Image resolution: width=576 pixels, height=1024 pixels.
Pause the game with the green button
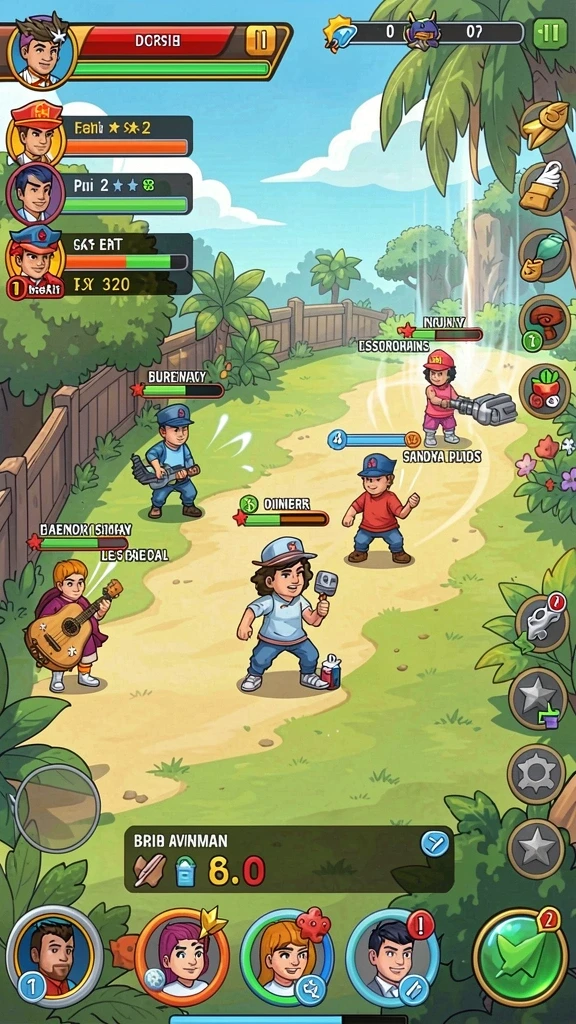[x=550, y=34]
